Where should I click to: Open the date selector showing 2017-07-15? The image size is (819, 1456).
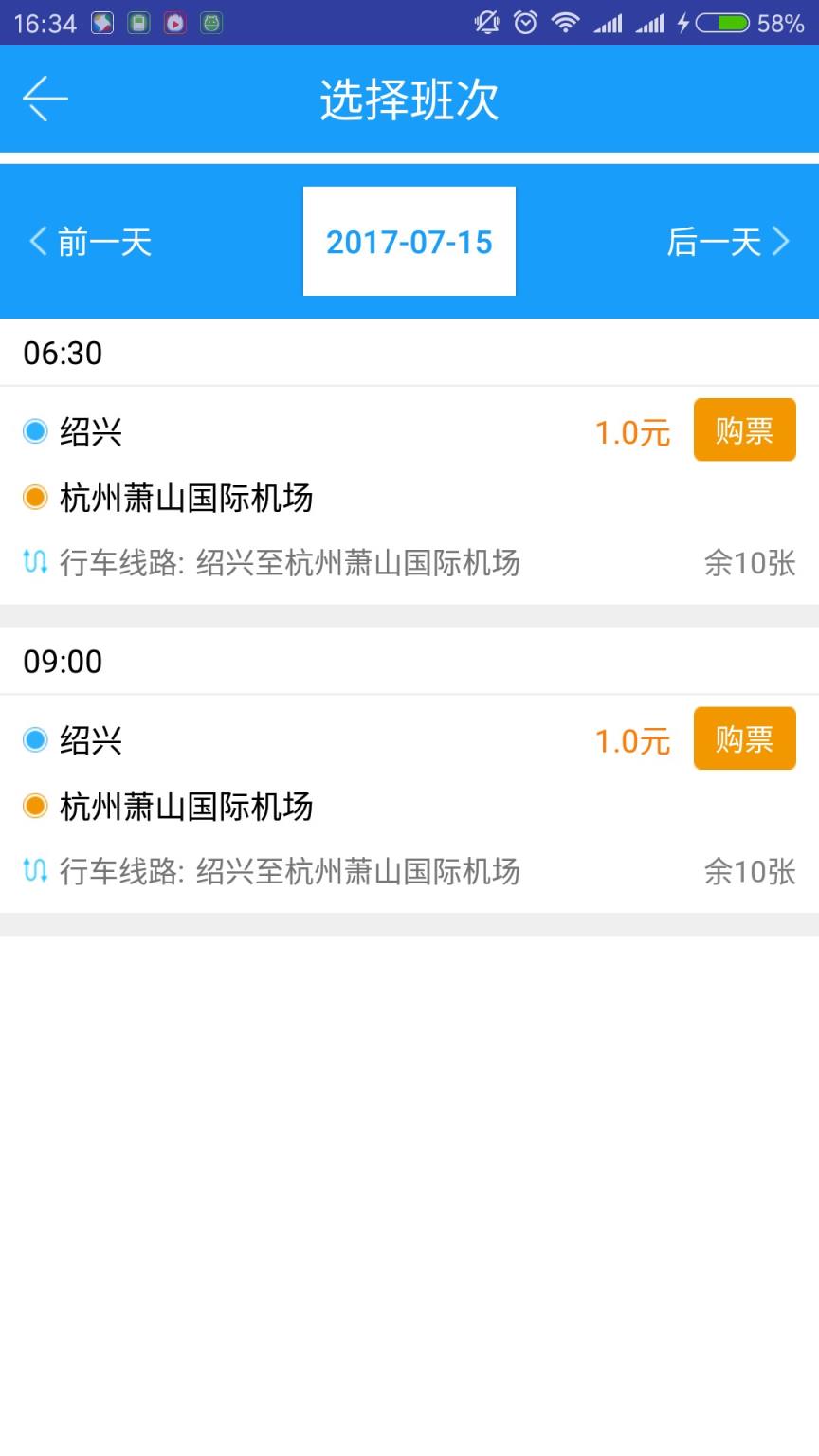coord(409,242)
